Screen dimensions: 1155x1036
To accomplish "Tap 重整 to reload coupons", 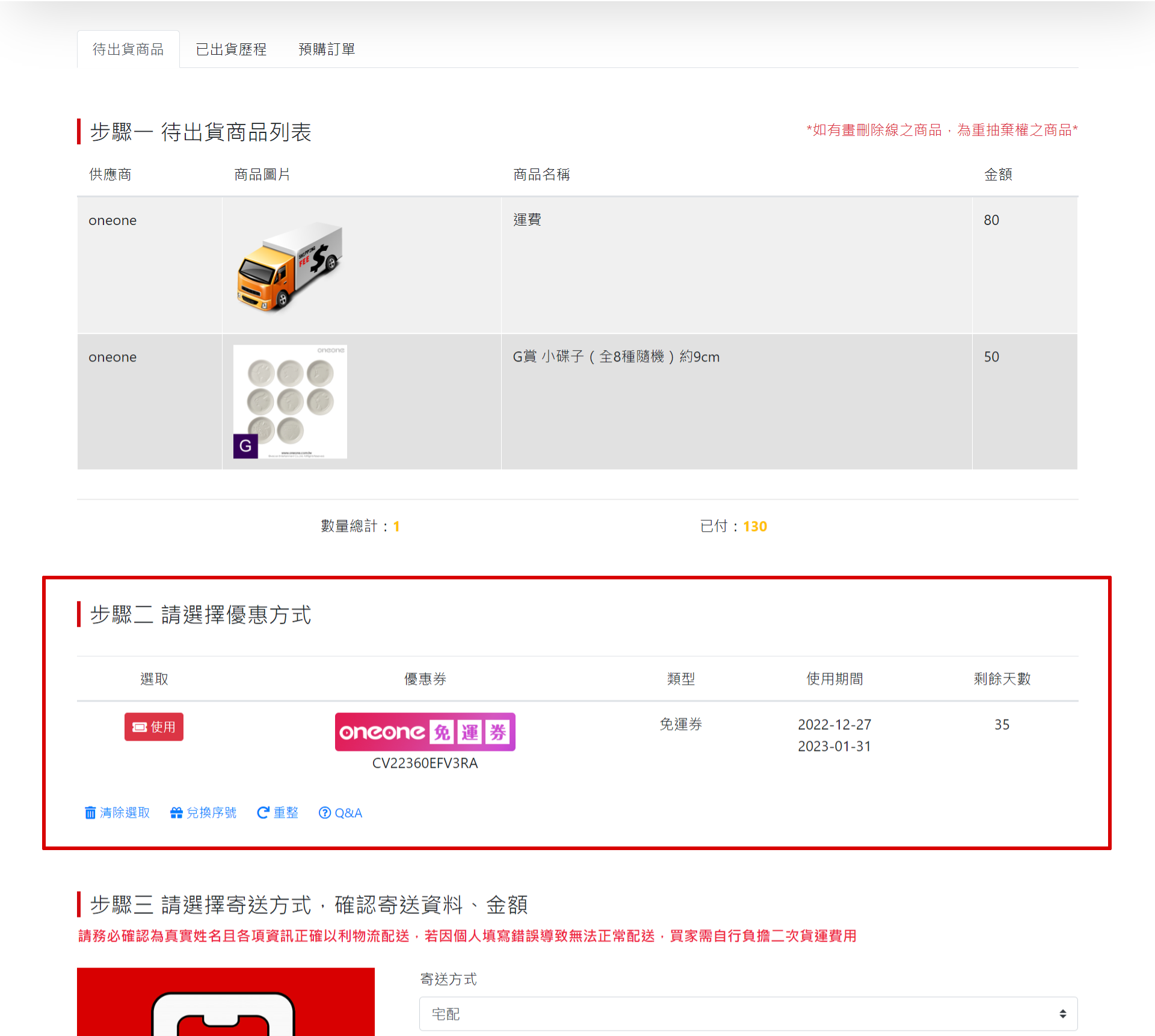I will click(x=277, y=813).
